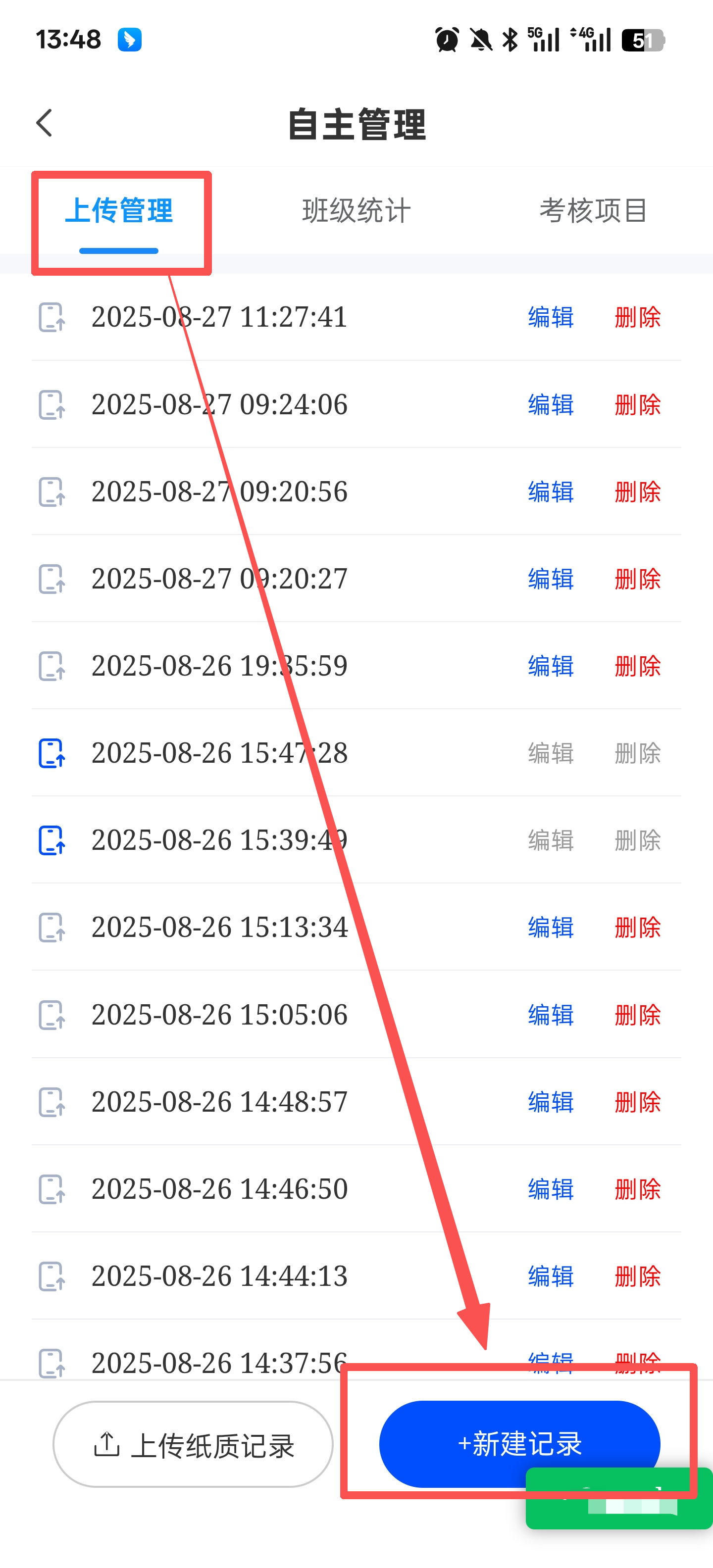Switch to the 考核项目 tab

pos(593,211)
